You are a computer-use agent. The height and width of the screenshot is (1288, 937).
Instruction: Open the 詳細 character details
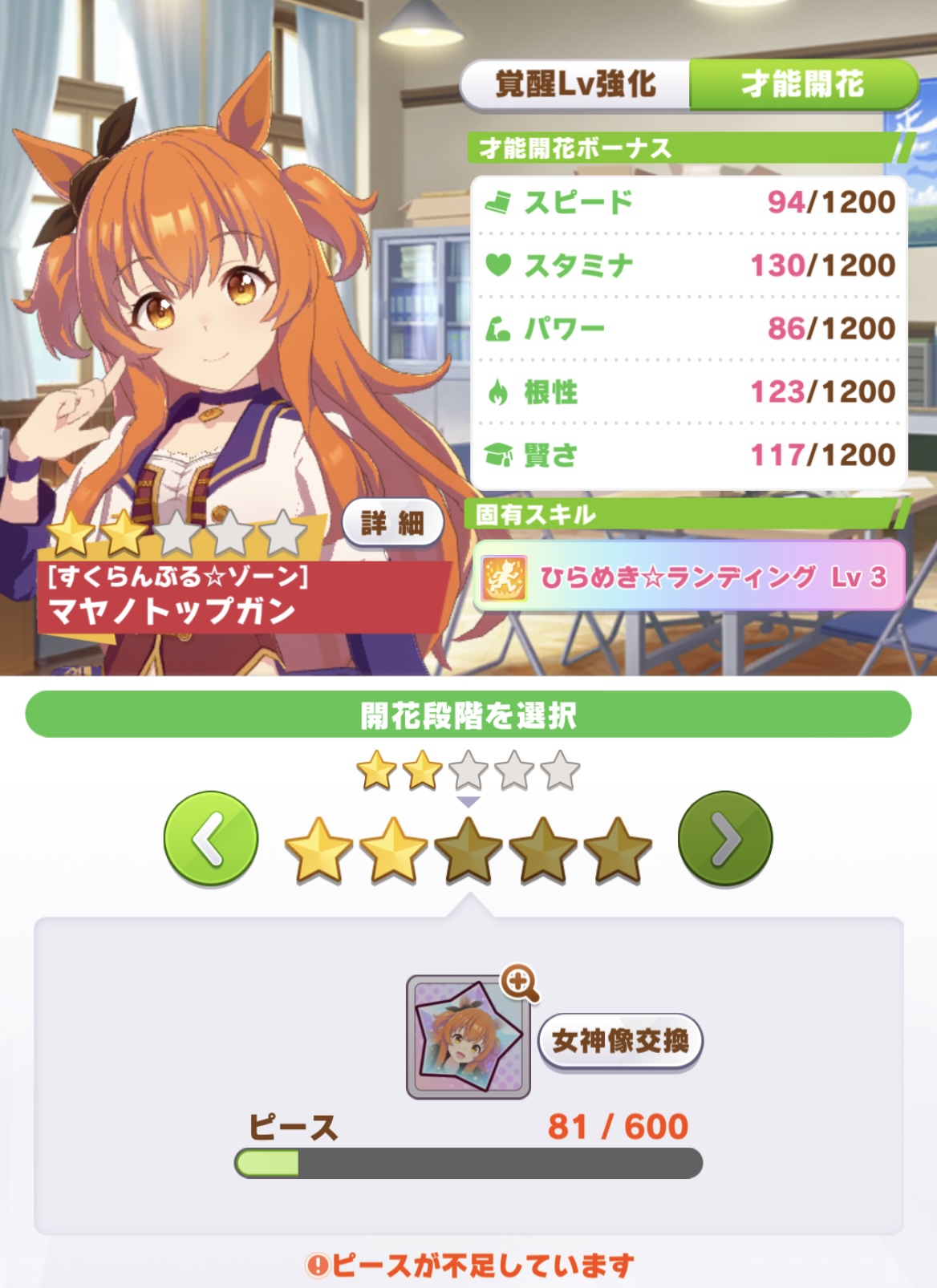(392, 523)
